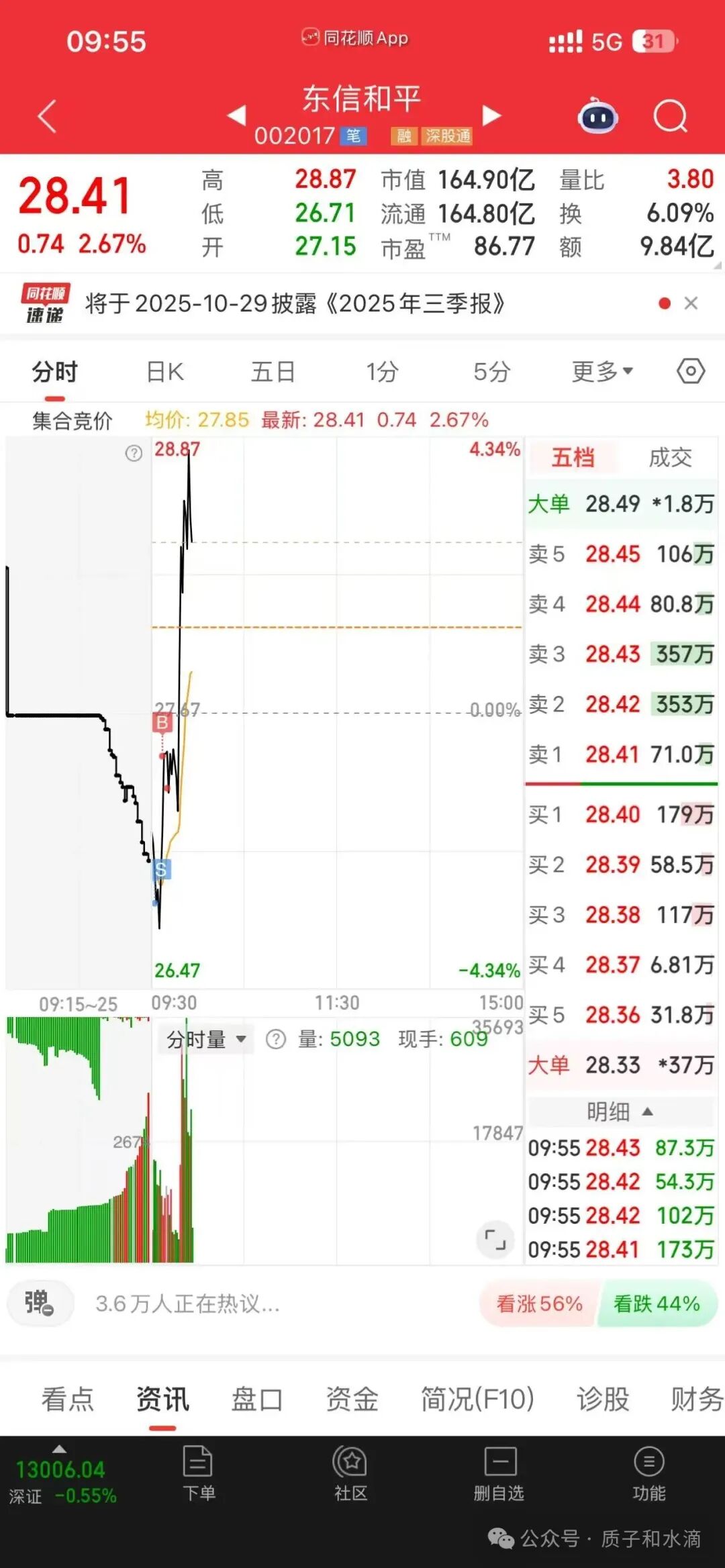Open the robot AI assistant icon

[597, 116]
